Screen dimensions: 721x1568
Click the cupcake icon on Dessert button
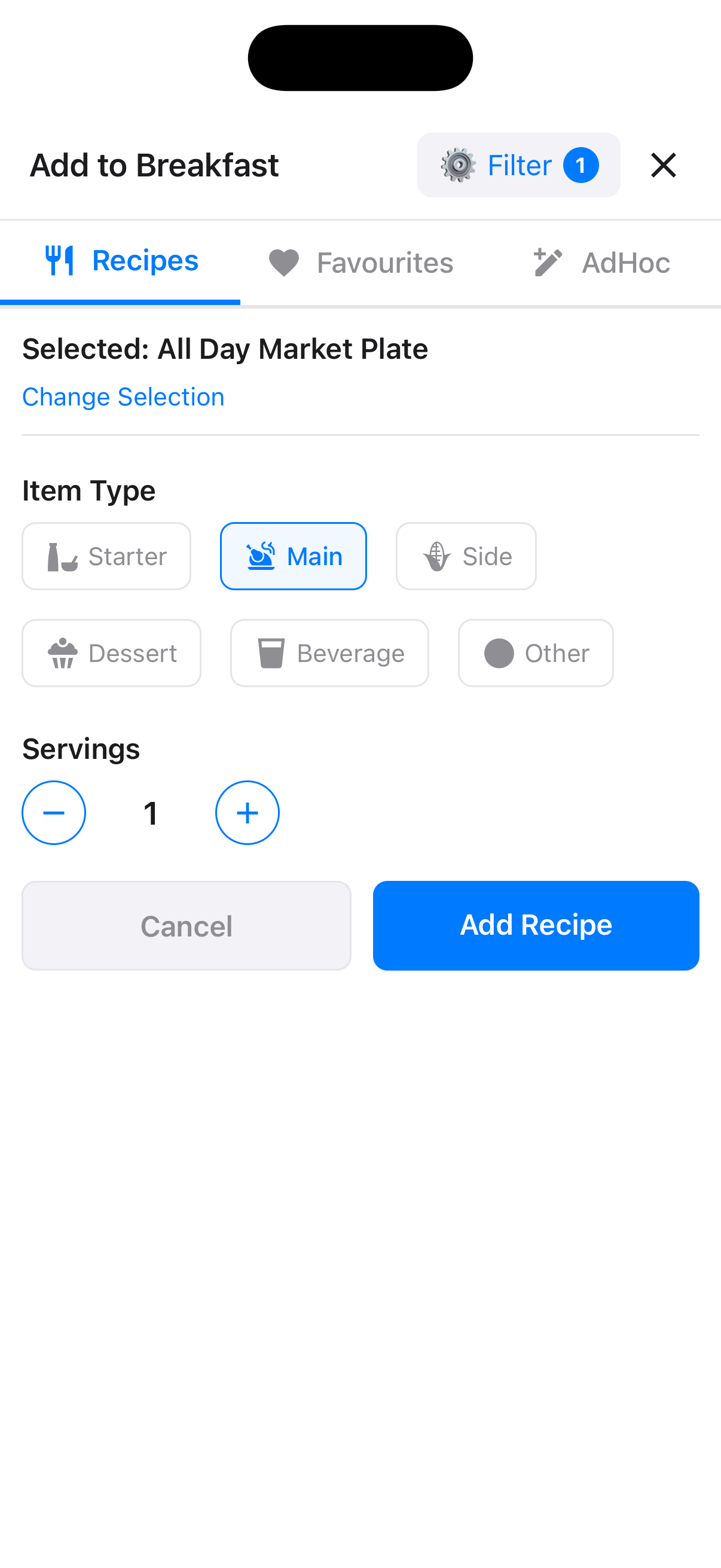60,652
